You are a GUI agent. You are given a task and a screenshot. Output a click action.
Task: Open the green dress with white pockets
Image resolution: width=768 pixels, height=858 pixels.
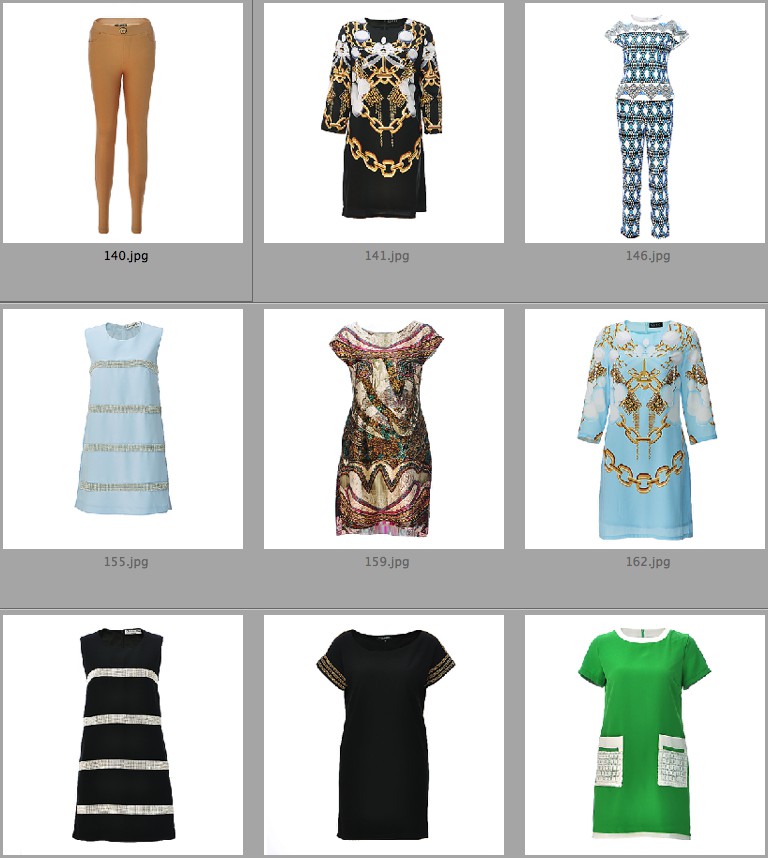click(x=645, y=734)
